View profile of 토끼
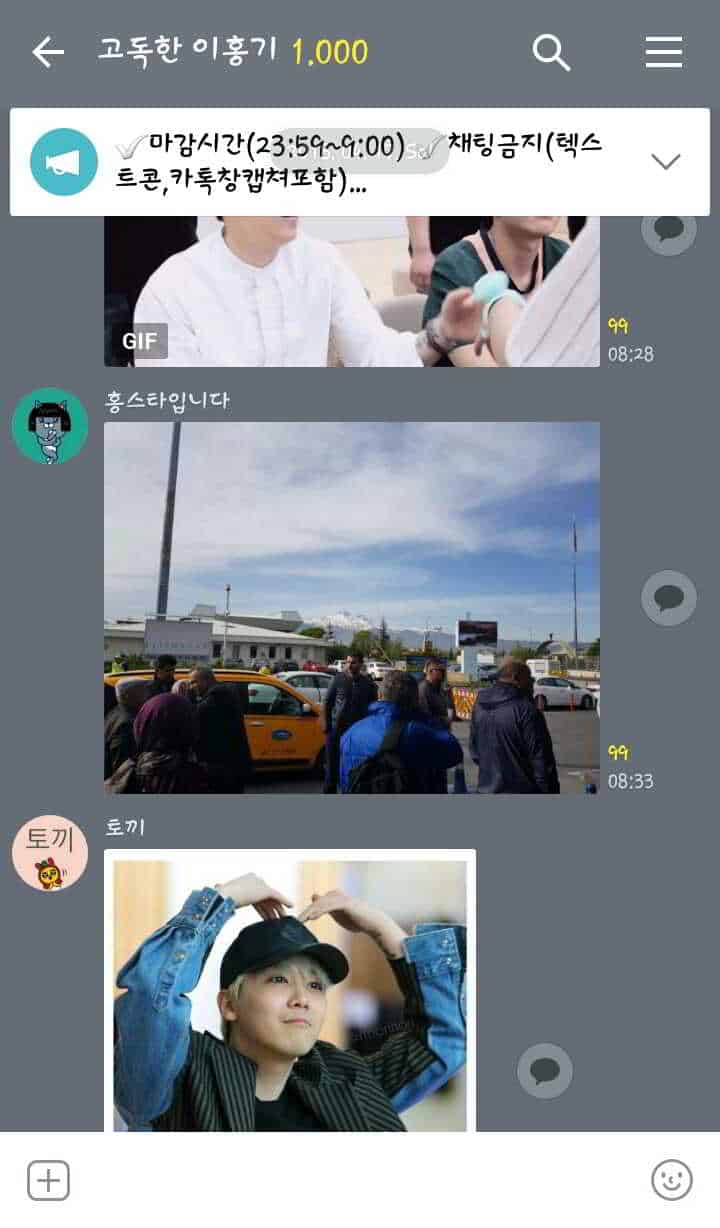 [50, 852]
